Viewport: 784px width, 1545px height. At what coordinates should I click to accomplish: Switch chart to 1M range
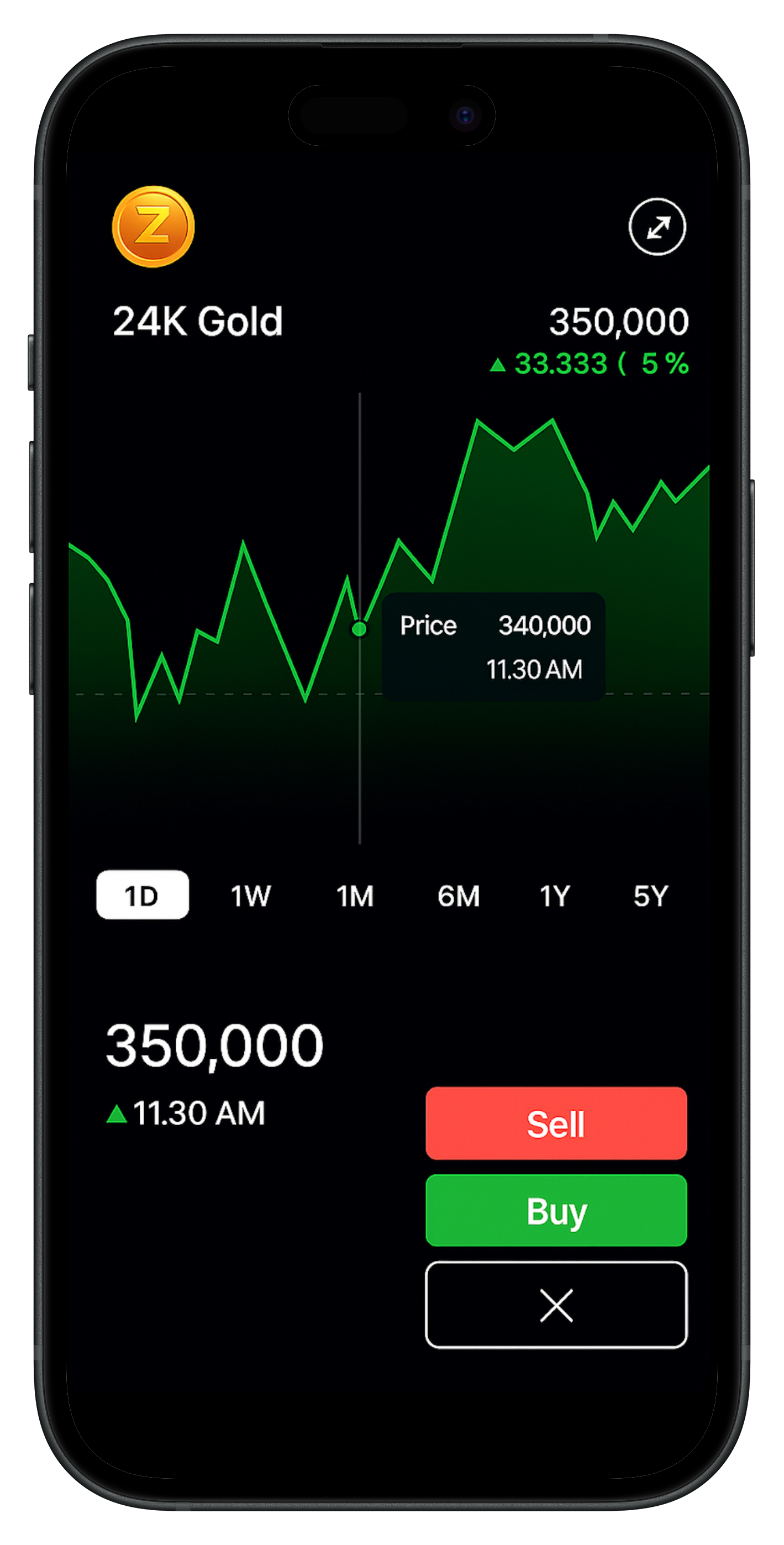(x=355, y=896)
